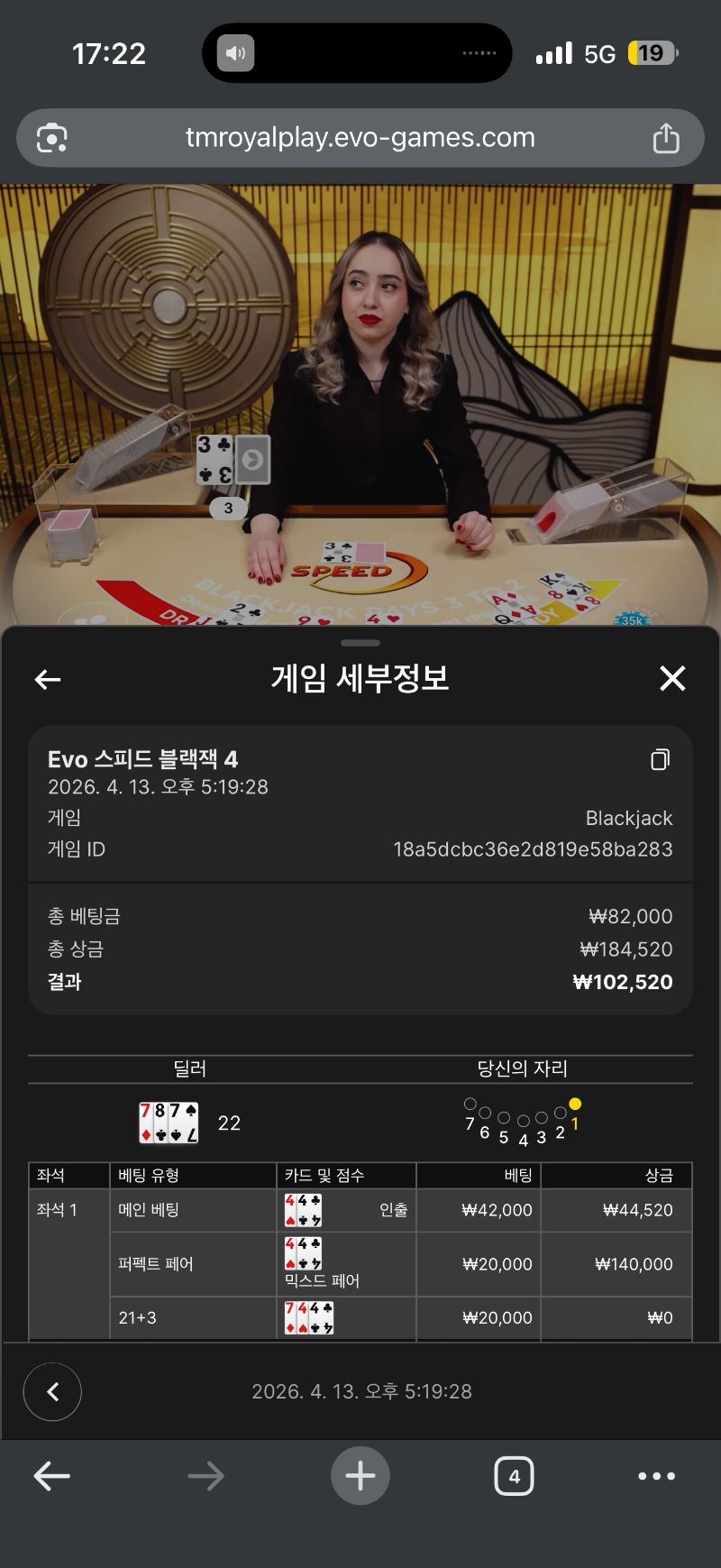Share this page from the address bar
Viewport: 721px width, 1568px height.
click(x=665, y=138)
